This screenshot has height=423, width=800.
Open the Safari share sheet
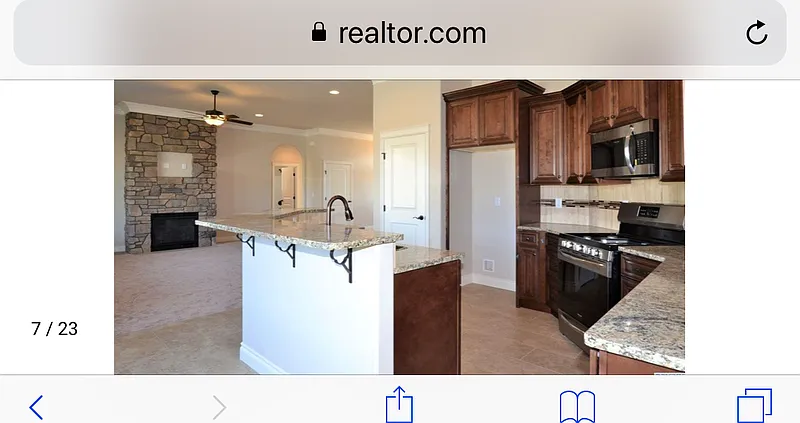pos(399,405)
